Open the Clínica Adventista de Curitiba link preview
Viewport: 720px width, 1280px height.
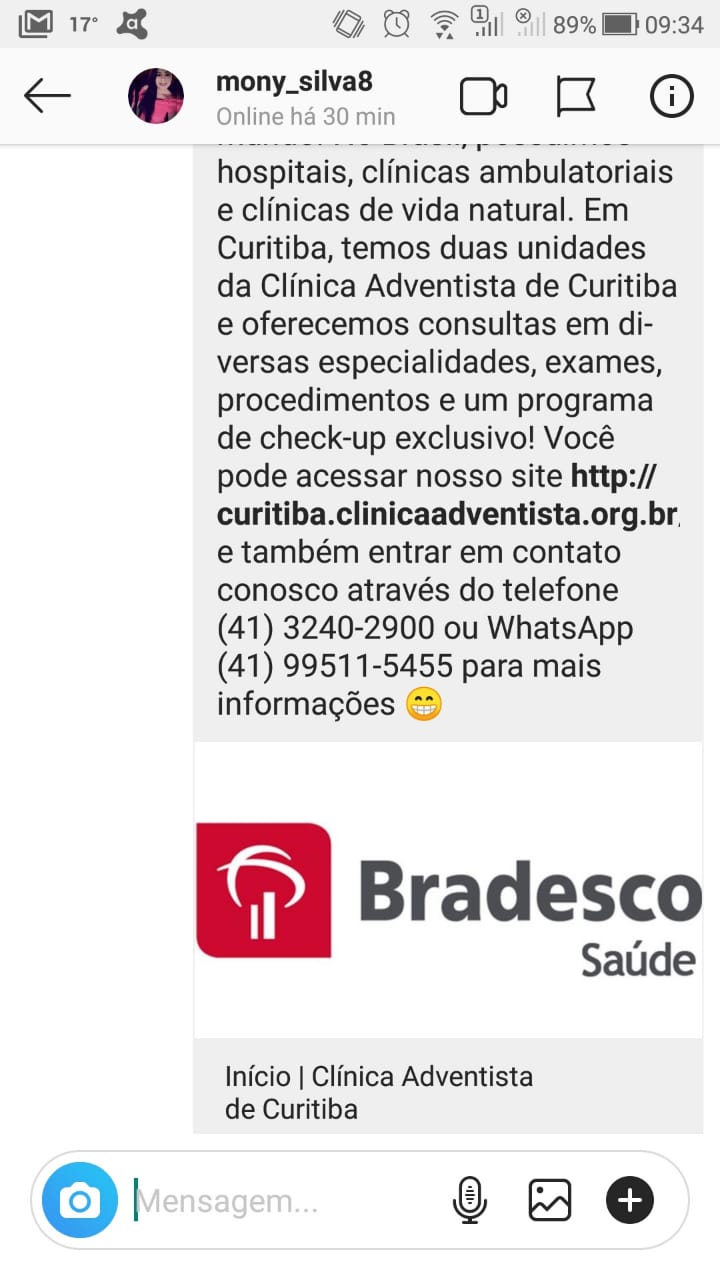point(448,937)
